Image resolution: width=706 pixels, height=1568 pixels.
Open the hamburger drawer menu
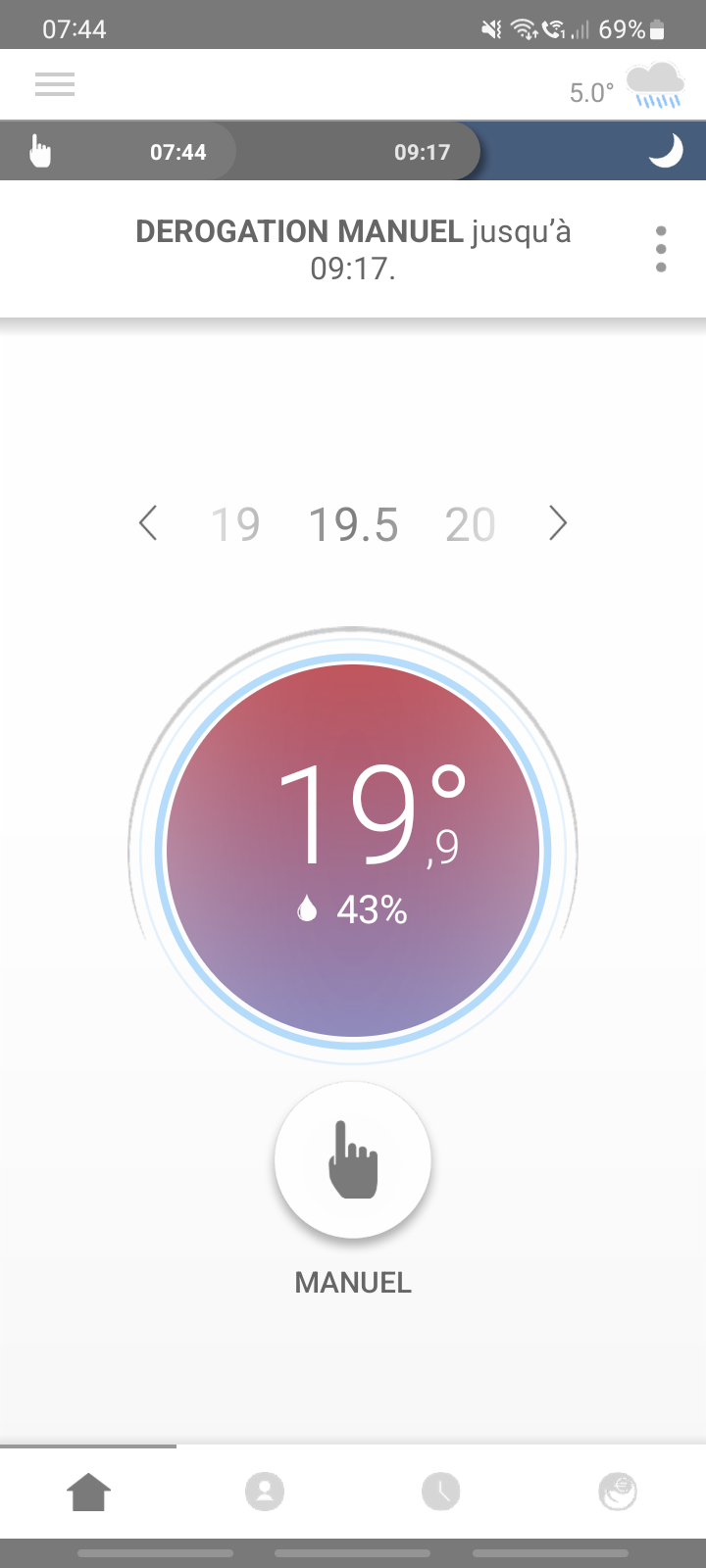point(55,85)
